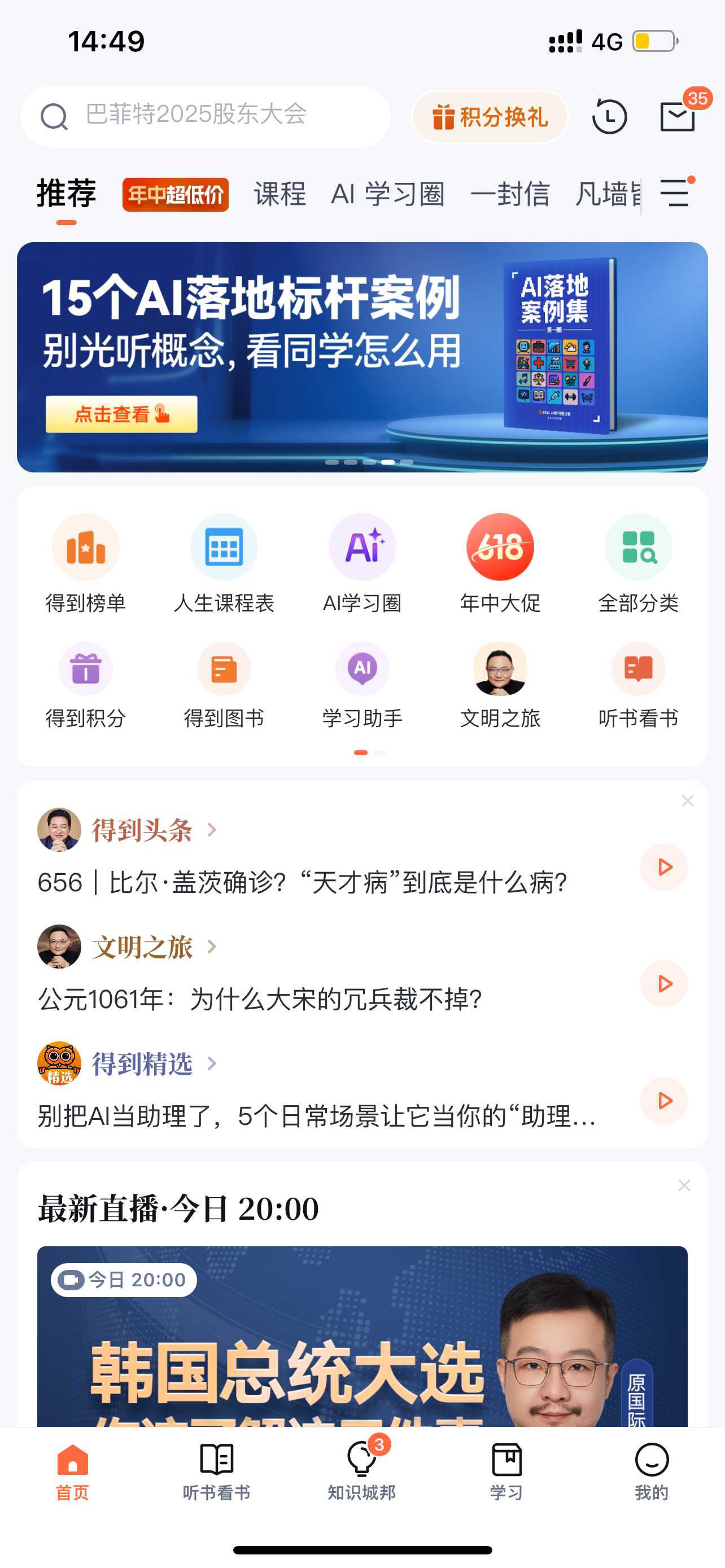Open the history clock icon

tap(609, 116)
